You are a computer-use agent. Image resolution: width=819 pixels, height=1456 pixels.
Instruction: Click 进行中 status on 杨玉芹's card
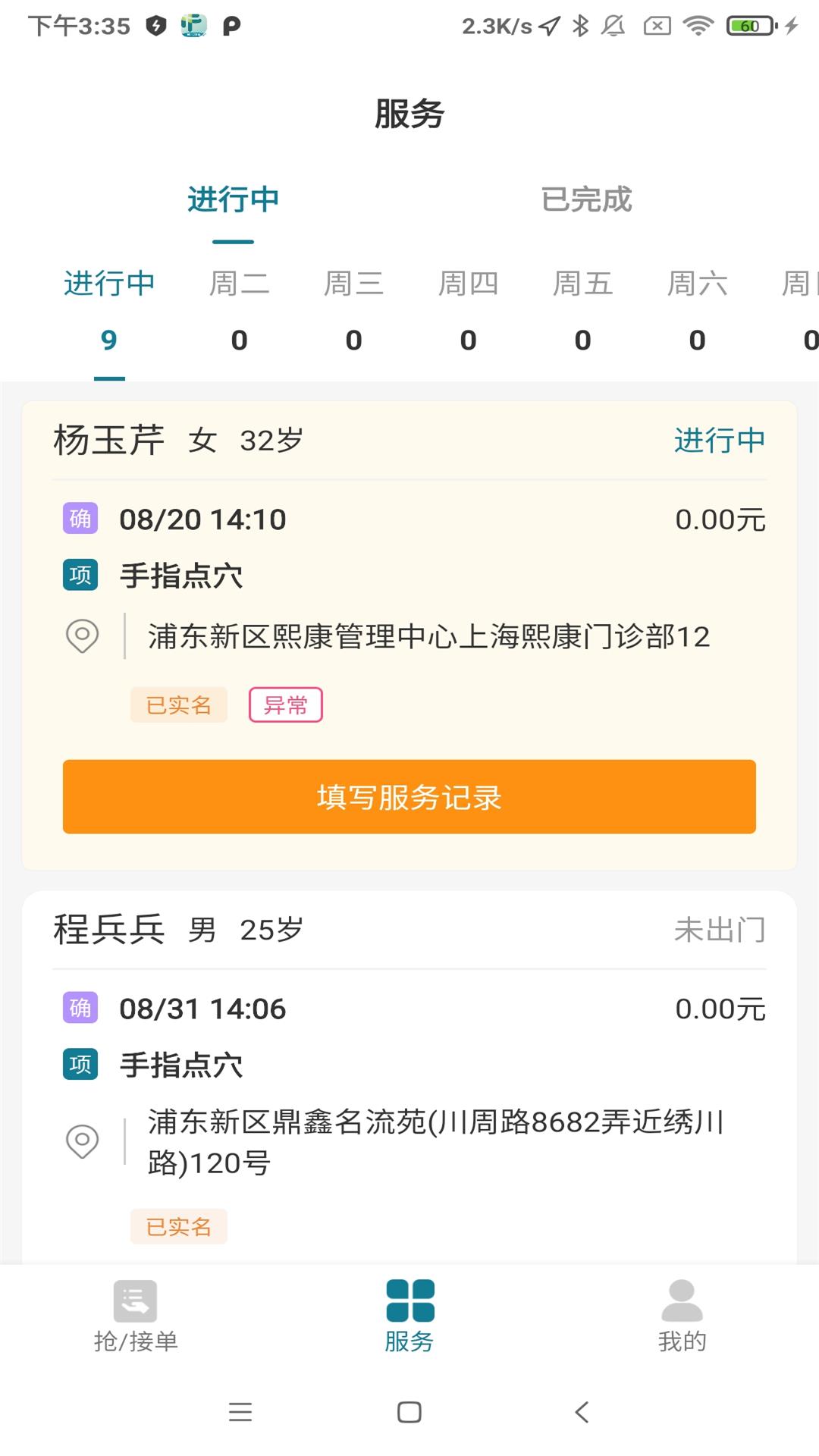click(x=719, y=440)
